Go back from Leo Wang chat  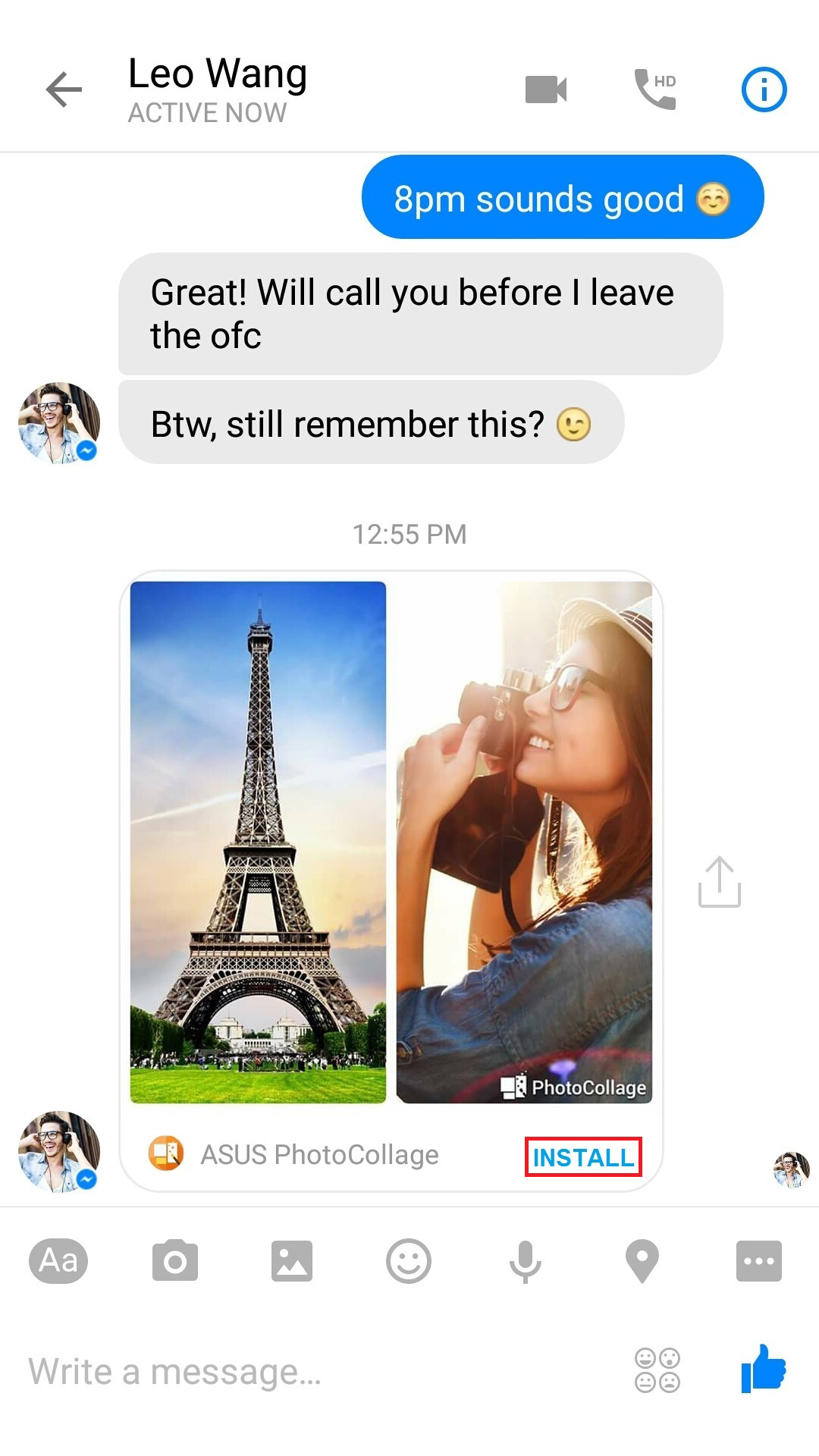click(64, 90)
